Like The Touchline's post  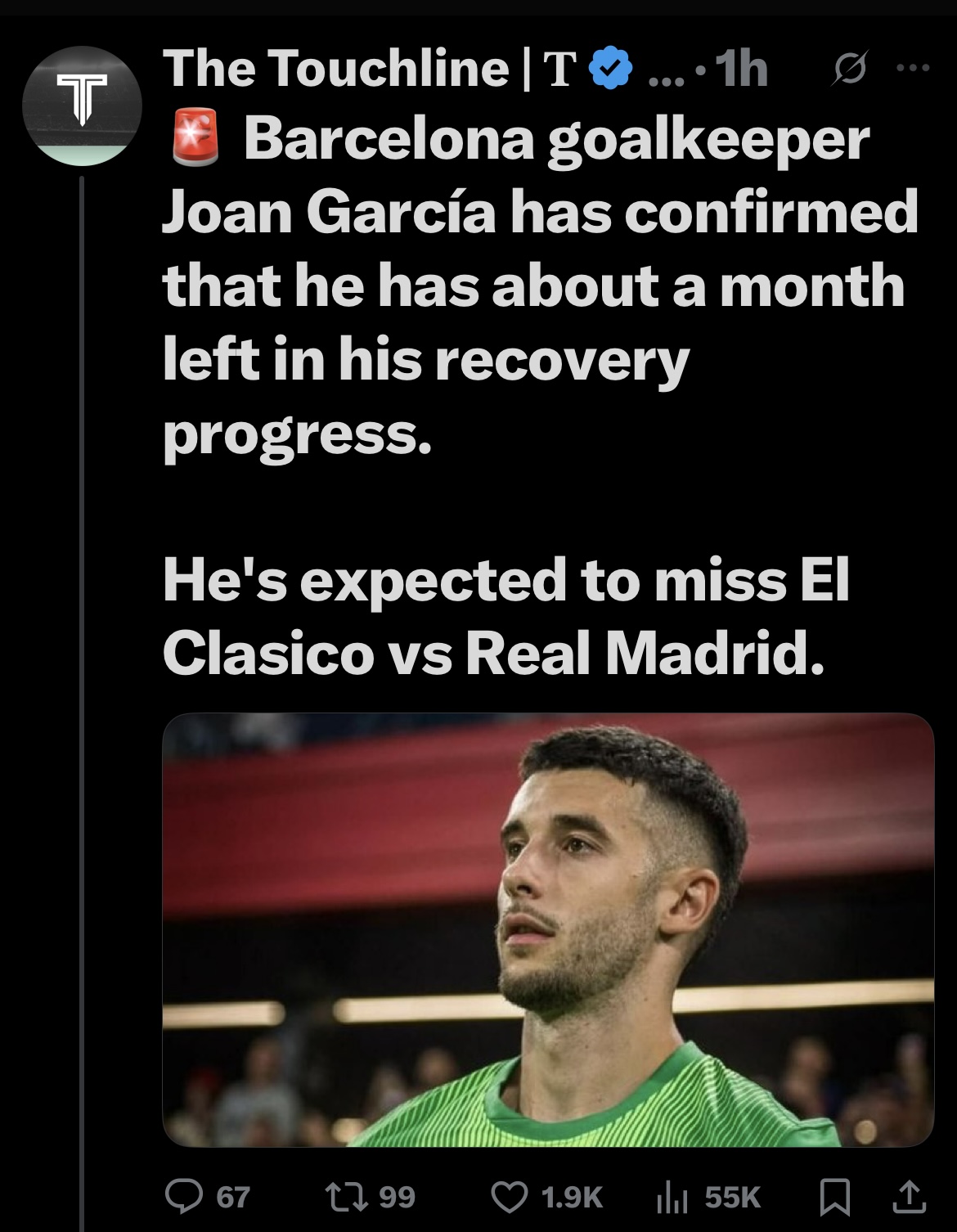point(546,1197)
